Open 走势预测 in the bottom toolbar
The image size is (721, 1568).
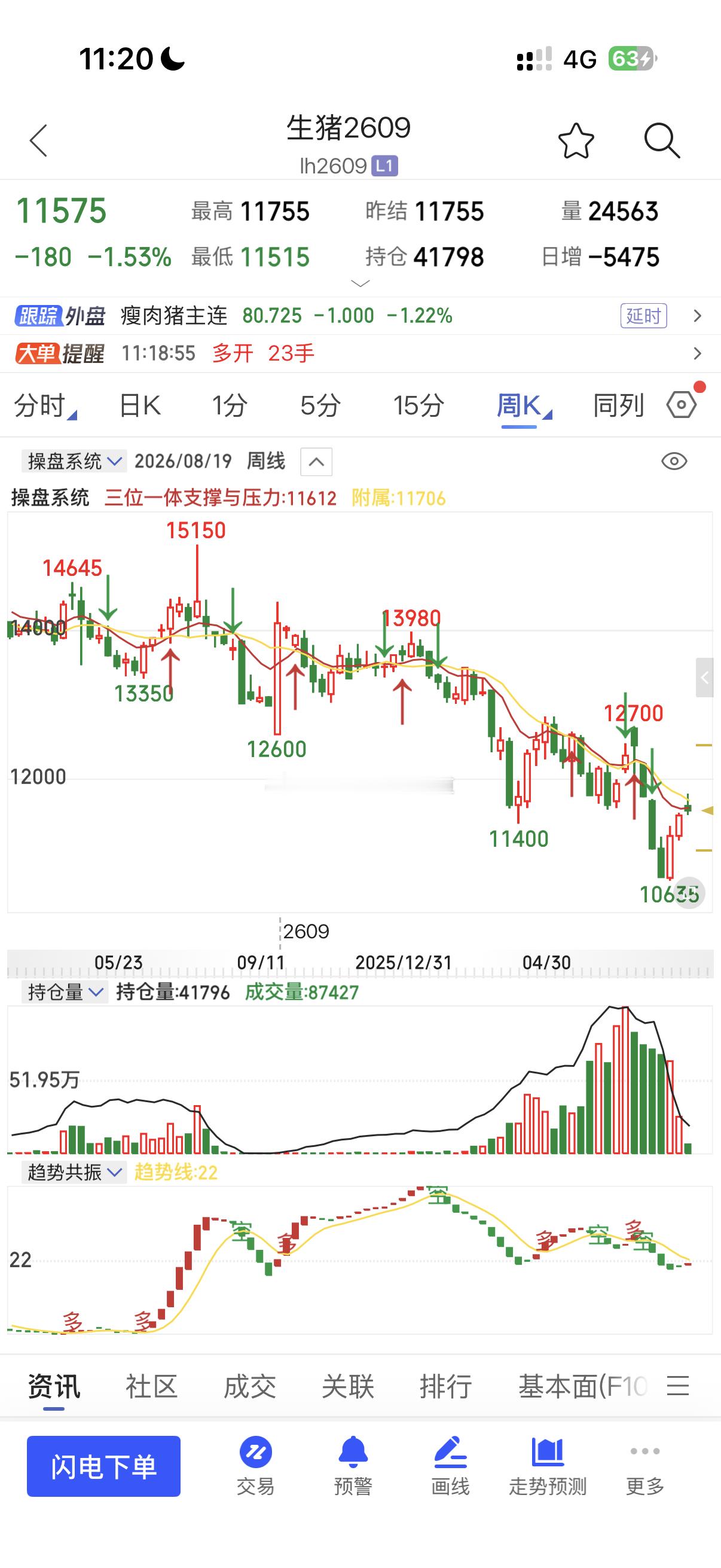(x=548, y=1466)
